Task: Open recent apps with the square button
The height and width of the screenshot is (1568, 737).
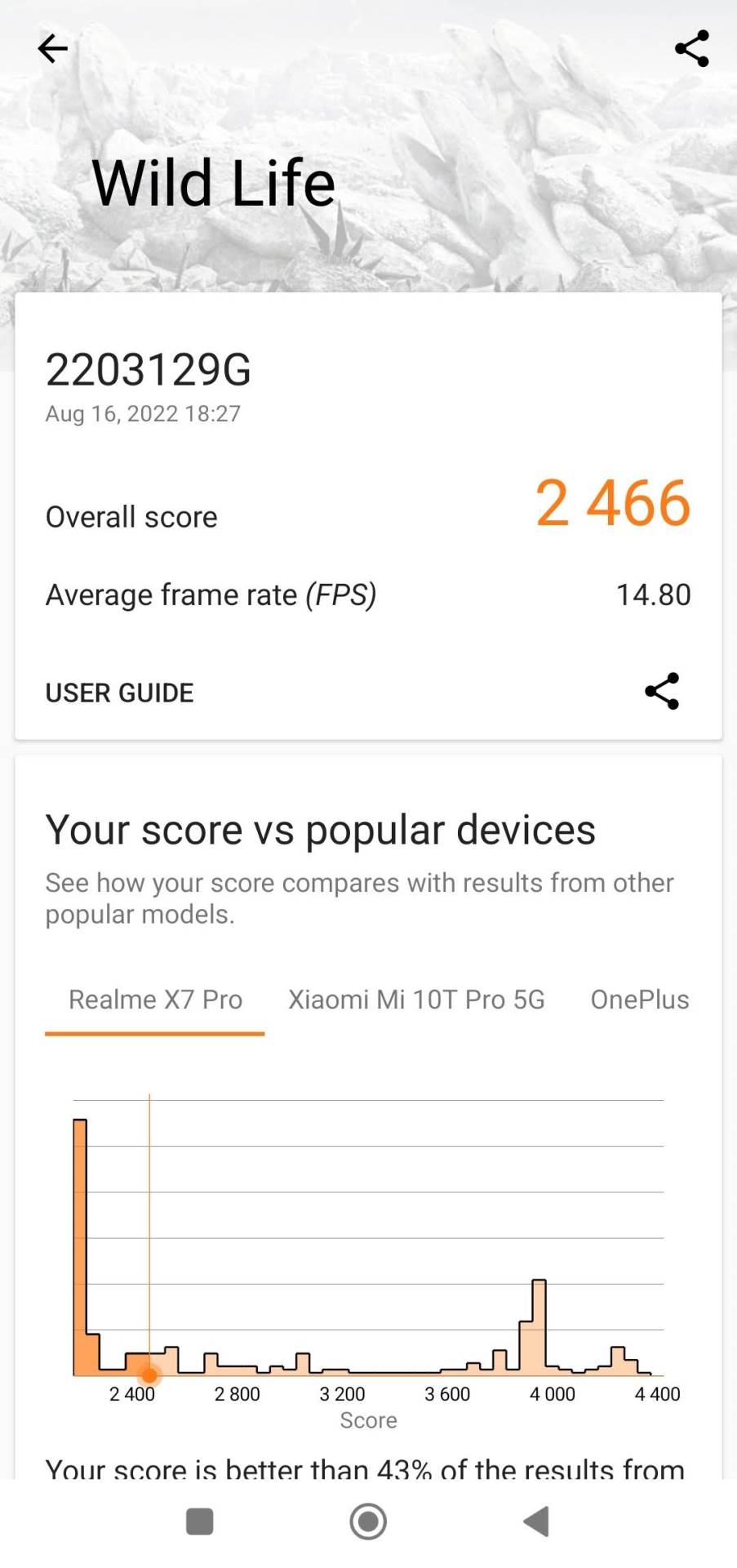Action: click(200, 1521)
